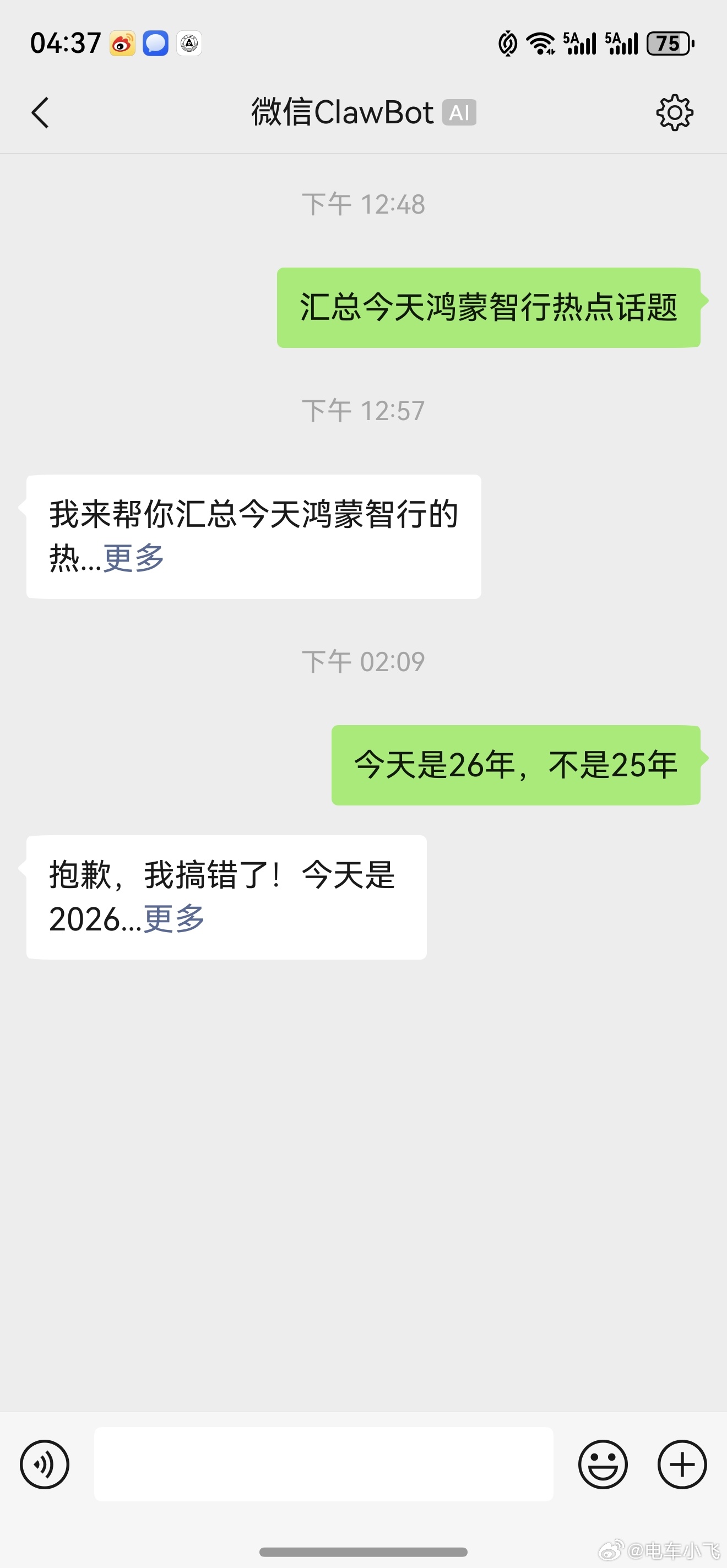
Task: Tap the Messages bubble icon in status bar
Action: (x=155, y=43)
